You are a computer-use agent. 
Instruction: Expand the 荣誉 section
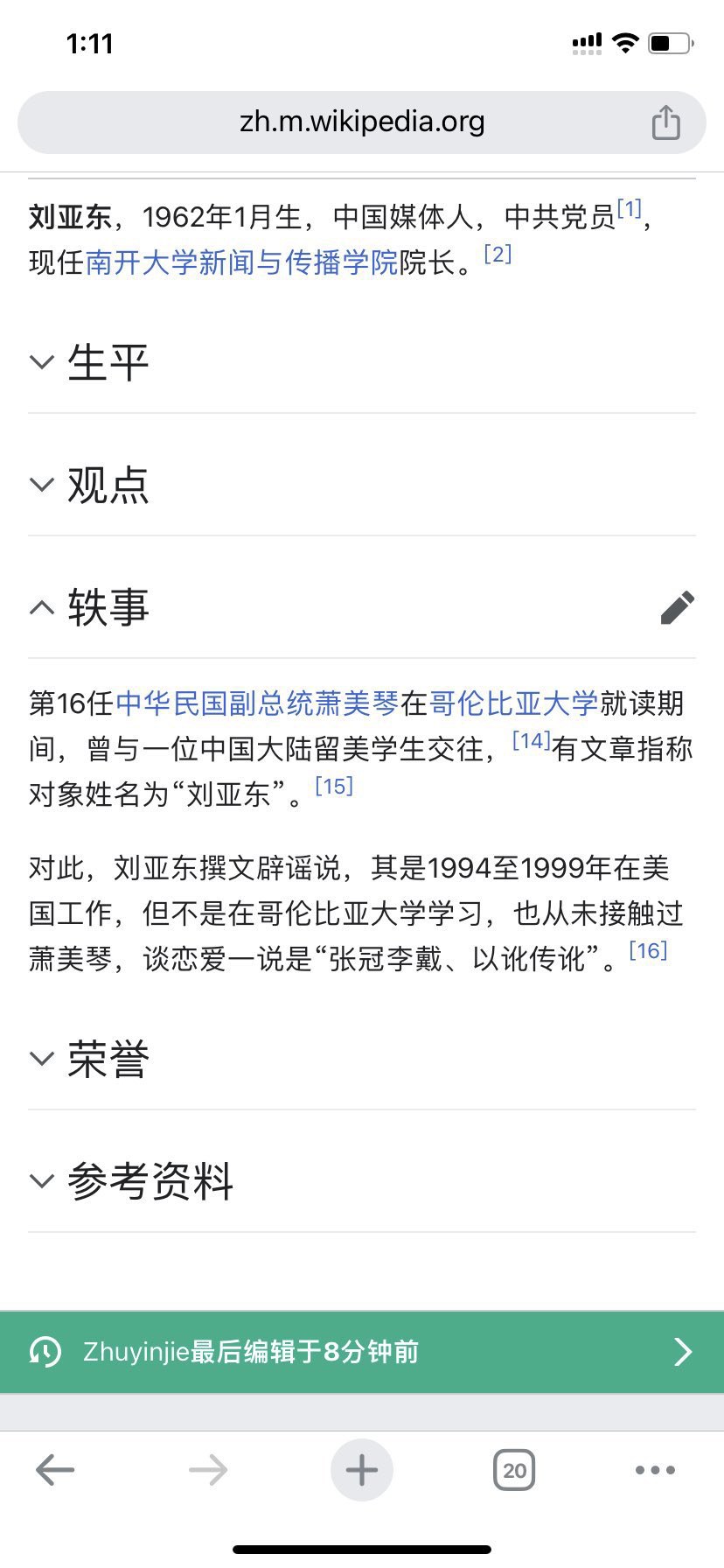tap(108, 1059)
